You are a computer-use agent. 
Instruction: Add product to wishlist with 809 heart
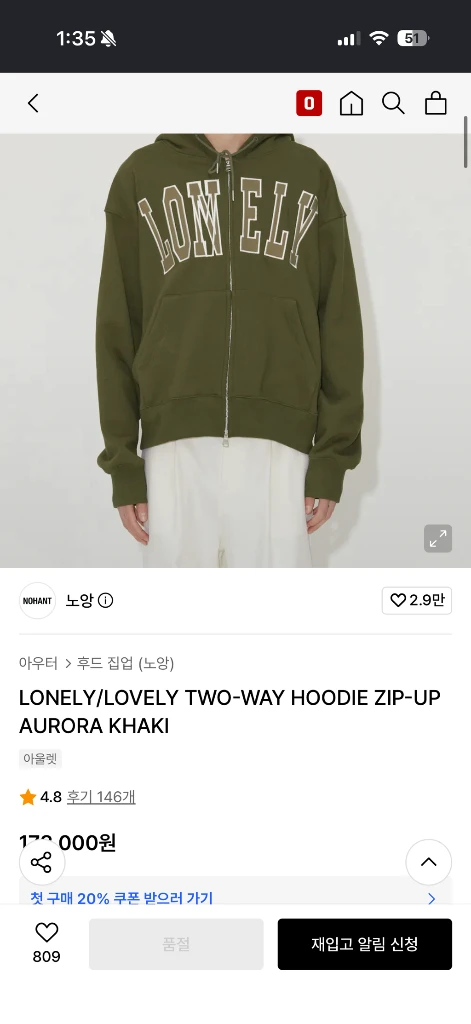pos(46,943)
